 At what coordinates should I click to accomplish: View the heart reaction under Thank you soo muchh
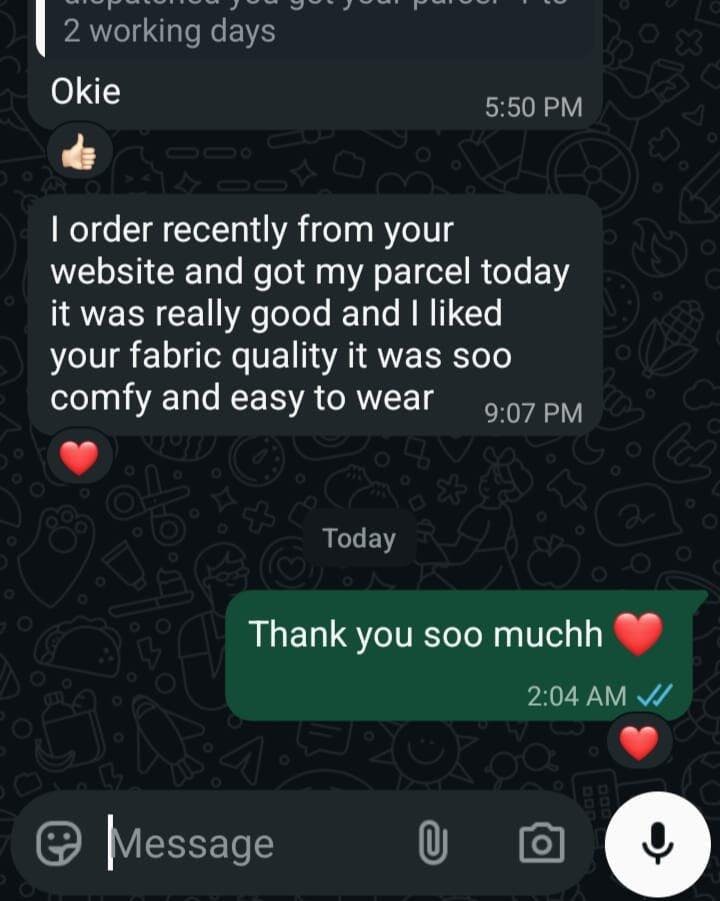tap(640, 742)
